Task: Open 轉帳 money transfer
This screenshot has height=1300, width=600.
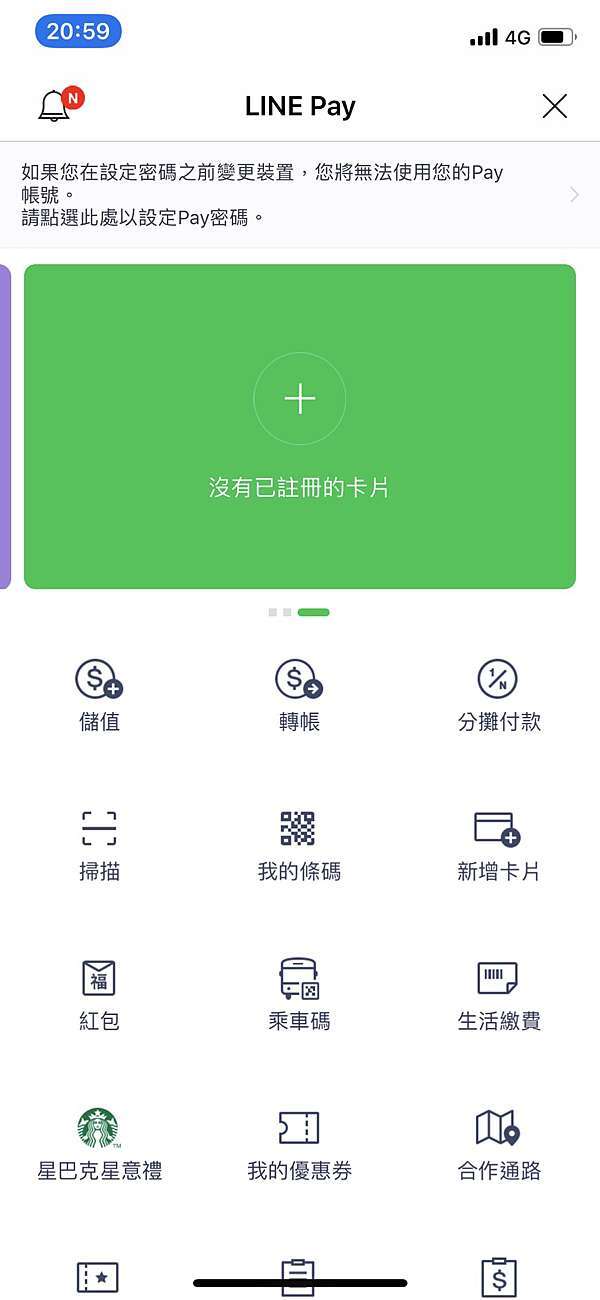Action: [x=299, y=696]
